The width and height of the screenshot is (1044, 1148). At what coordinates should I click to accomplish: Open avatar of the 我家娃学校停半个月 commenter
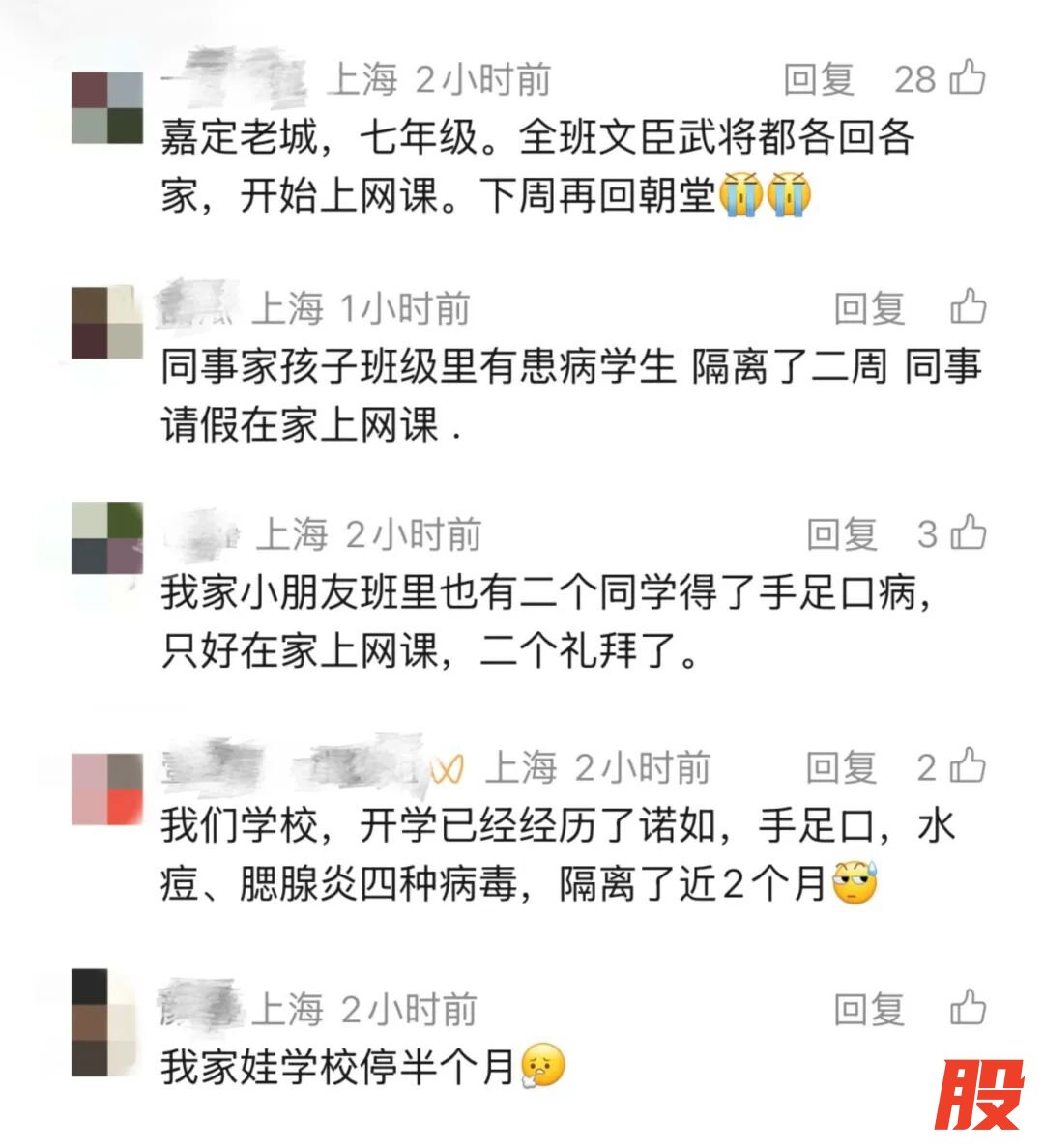(105, 1023)
